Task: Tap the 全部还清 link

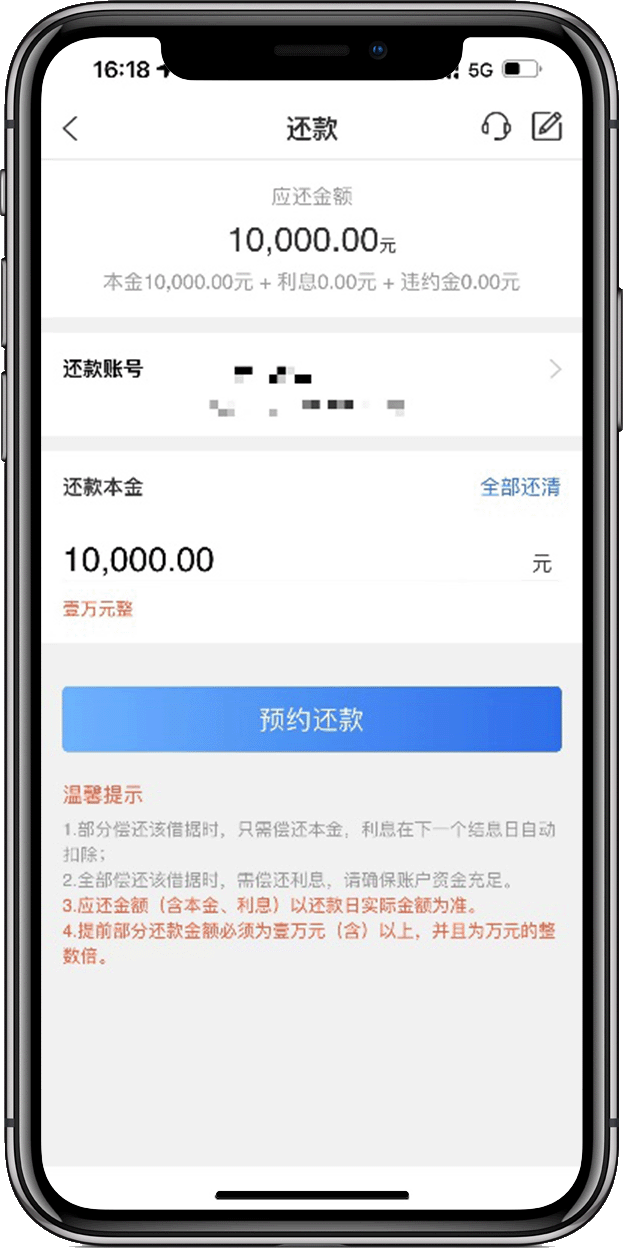Action: 520,487
